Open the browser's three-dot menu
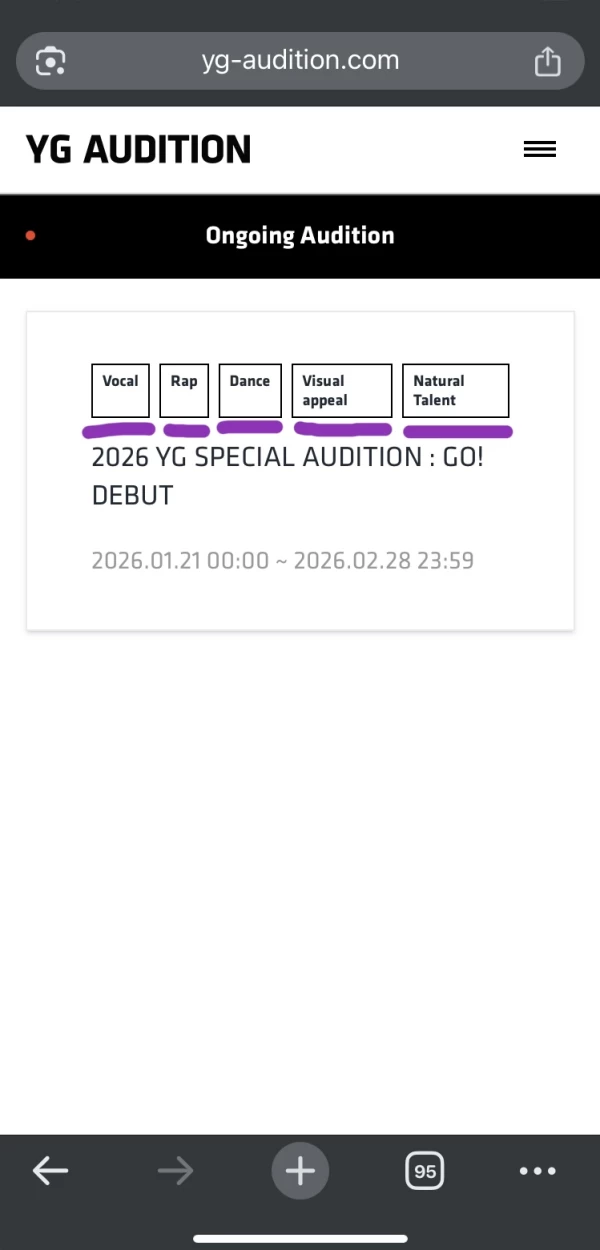600x1250 pixels. click(x=537, y=1171)
